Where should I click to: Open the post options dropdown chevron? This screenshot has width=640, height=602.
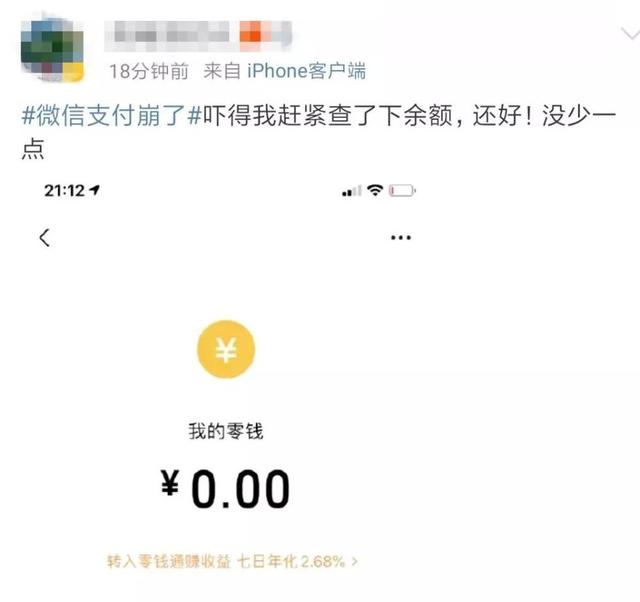click(630, 33)
